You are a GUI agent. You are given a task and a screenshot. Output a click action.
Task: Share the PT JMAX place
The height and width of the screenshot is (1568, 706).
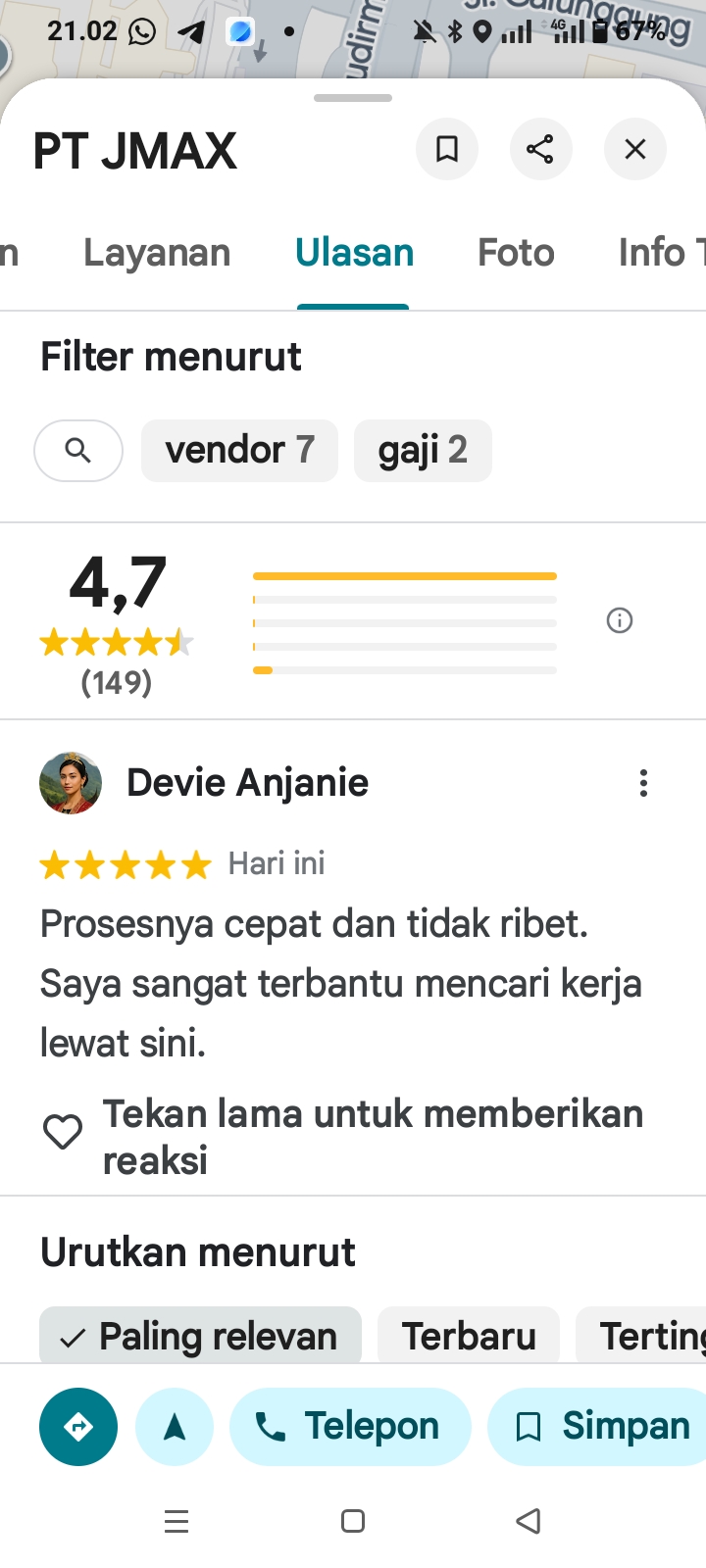click(540, 149)
